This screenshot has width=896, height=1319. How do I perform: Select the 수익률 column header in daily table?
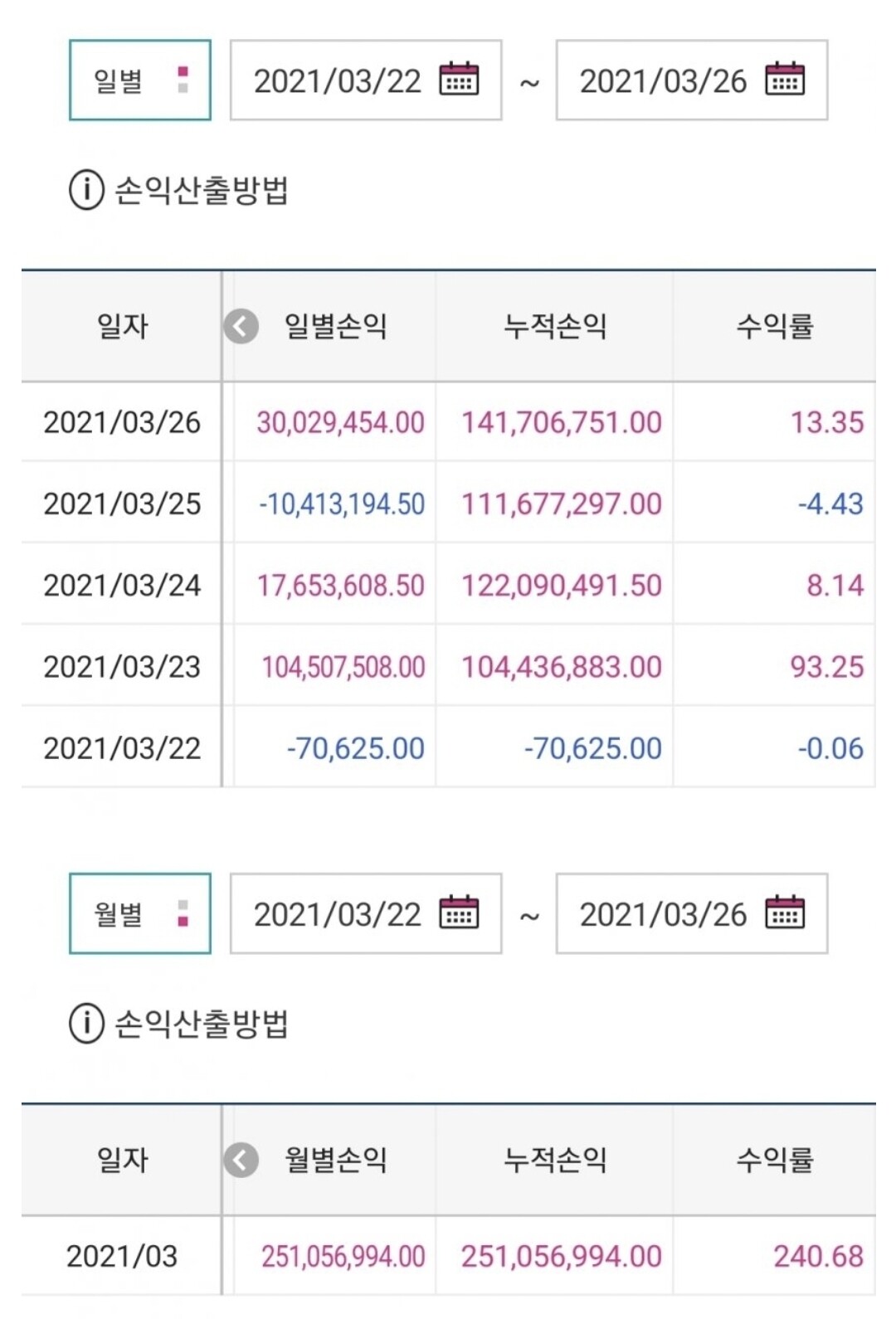coord(772,326)
